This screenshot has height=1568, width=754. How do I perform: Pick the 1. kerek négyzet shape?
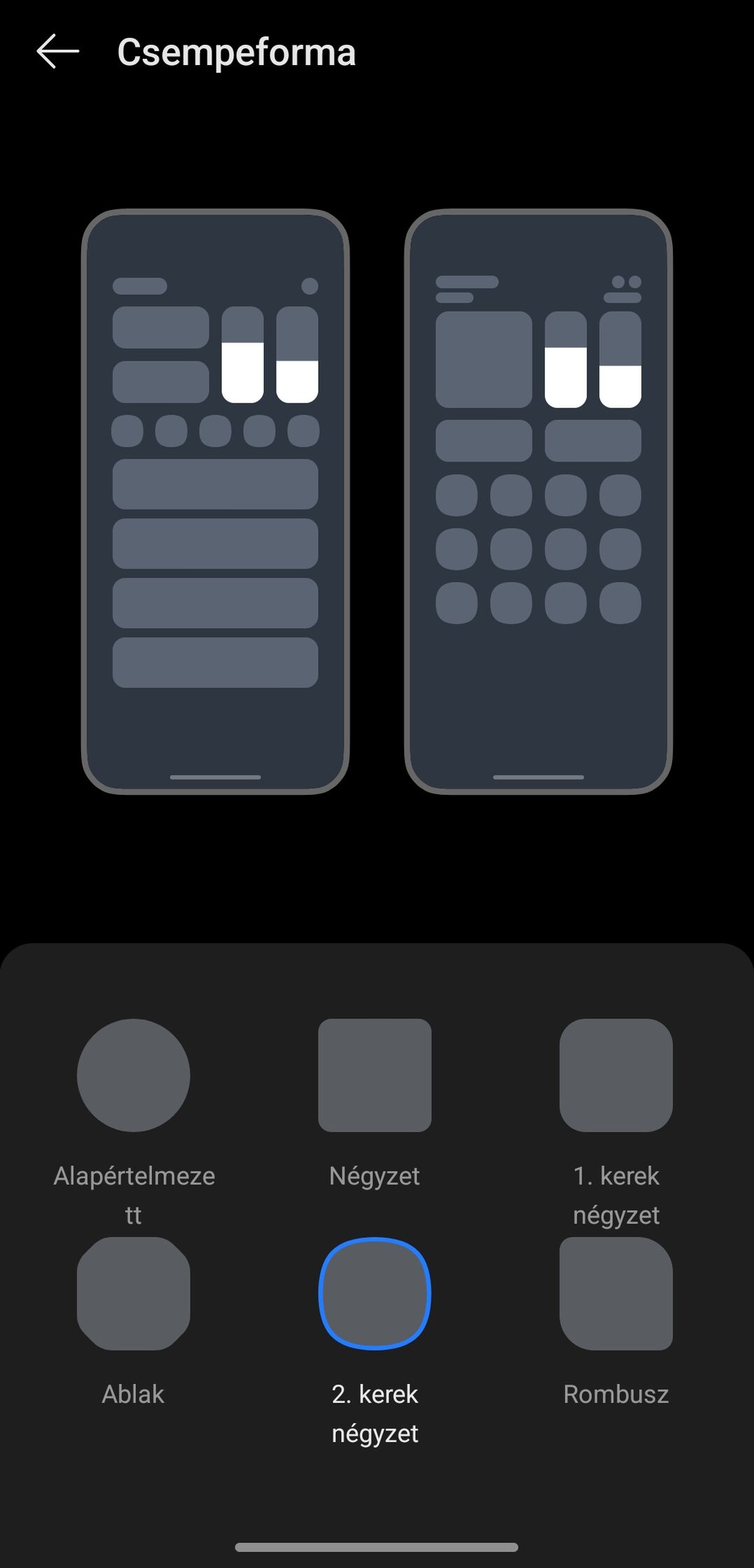click(x=615, y=1075)
